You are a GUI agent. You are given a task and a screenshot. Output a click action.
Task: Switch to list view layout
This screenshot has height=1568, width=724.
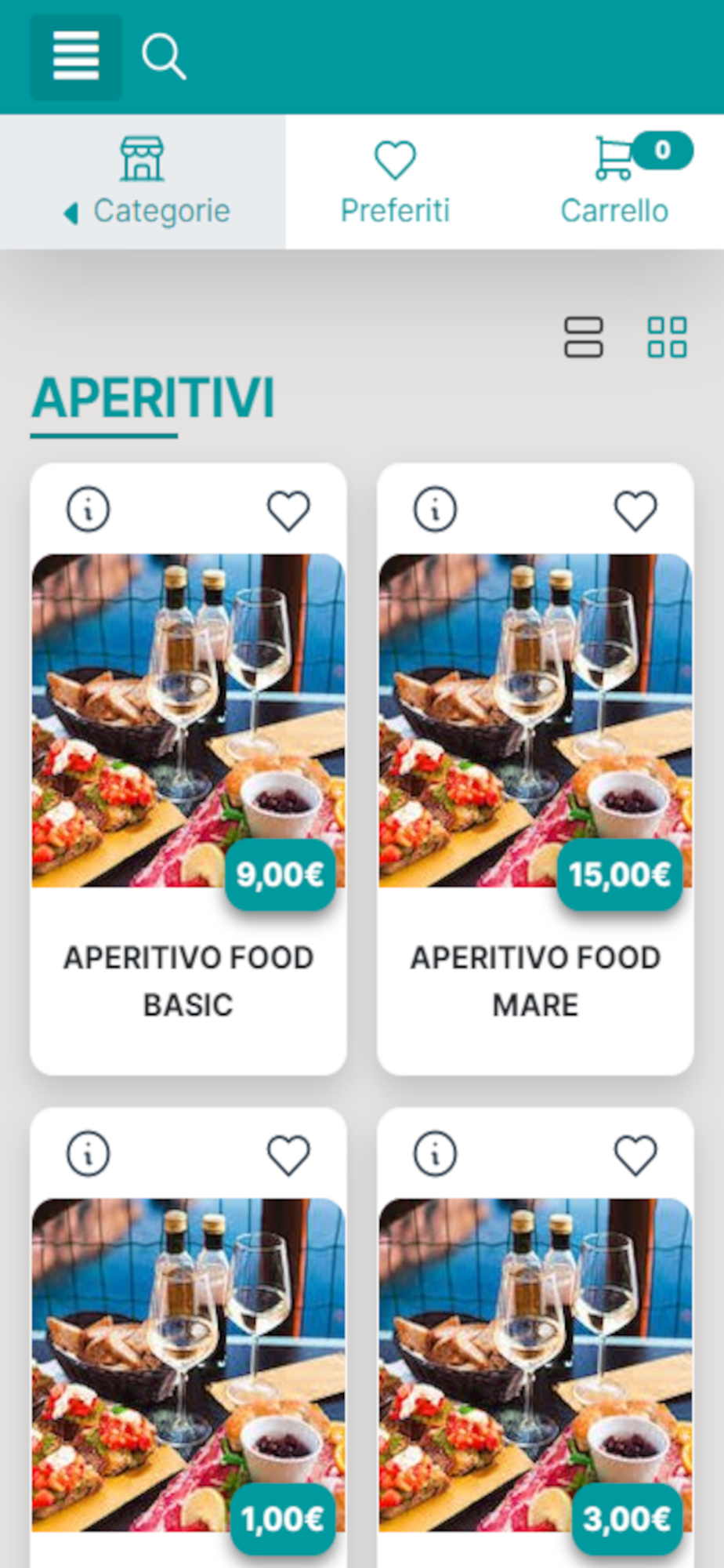click(x=584, y=337)
